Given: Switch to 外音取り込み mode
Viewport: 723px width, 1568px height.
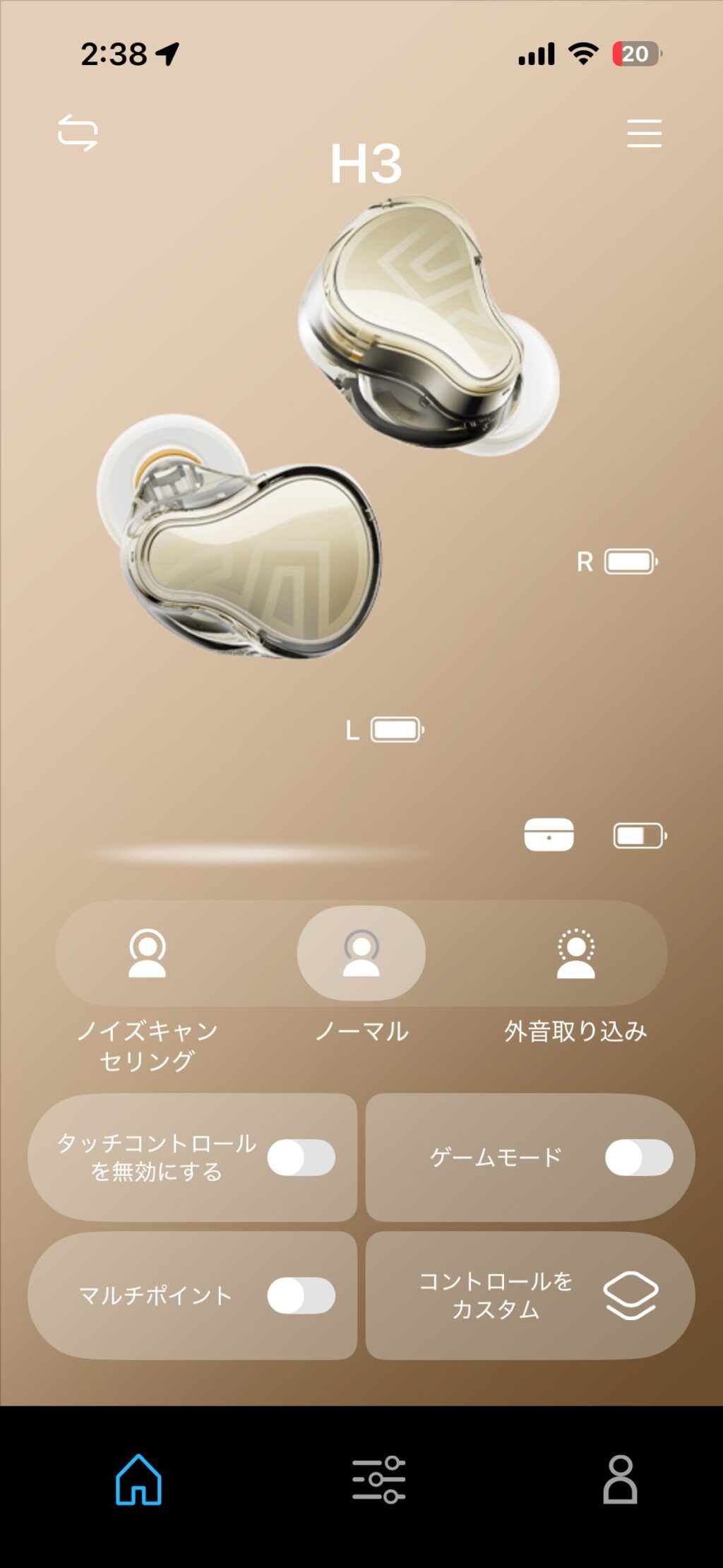Looking at the screenshot, I should 575,954.
